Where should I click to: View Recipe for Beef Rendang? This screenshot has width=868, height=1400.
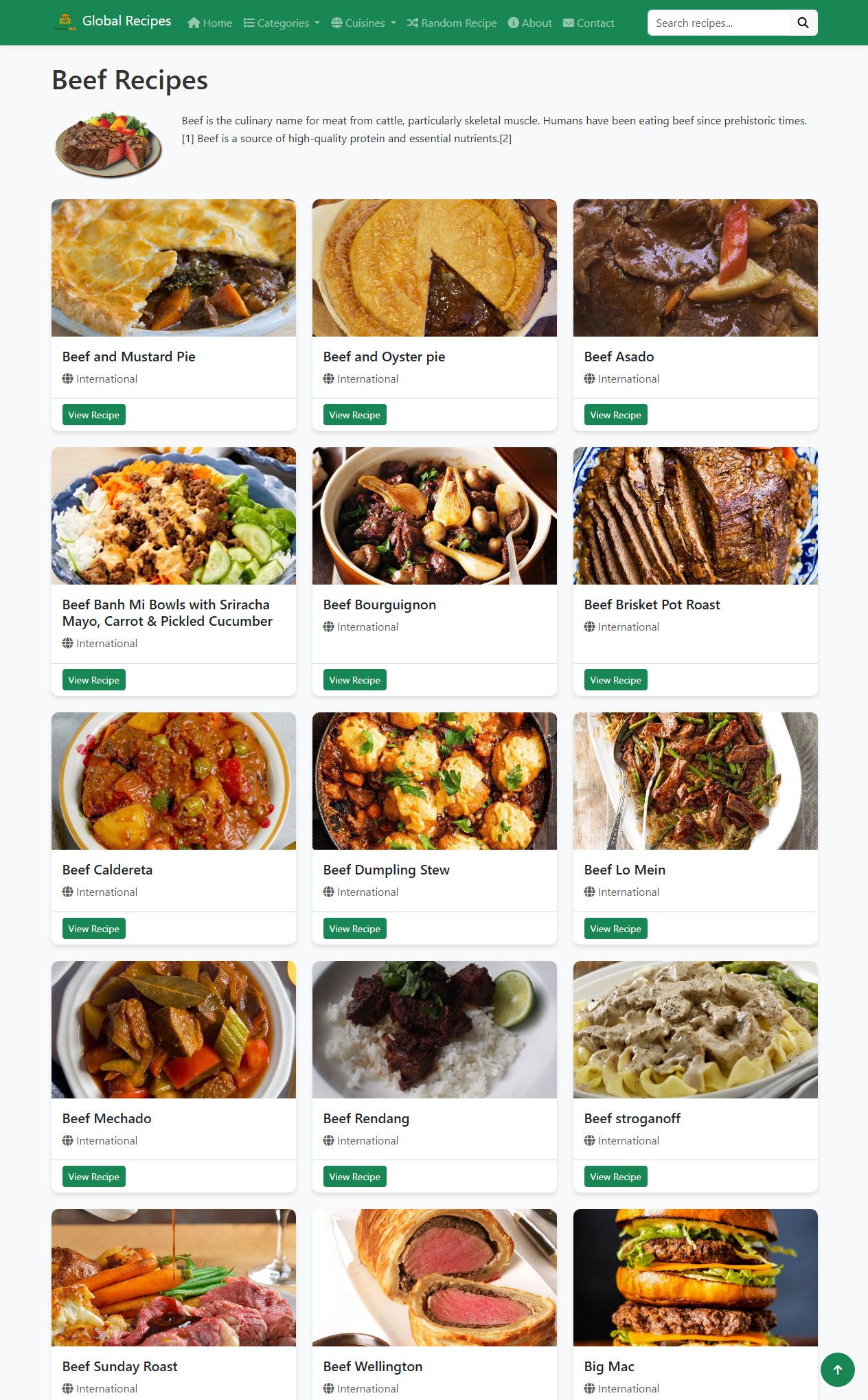click(x=354, y=1177)
